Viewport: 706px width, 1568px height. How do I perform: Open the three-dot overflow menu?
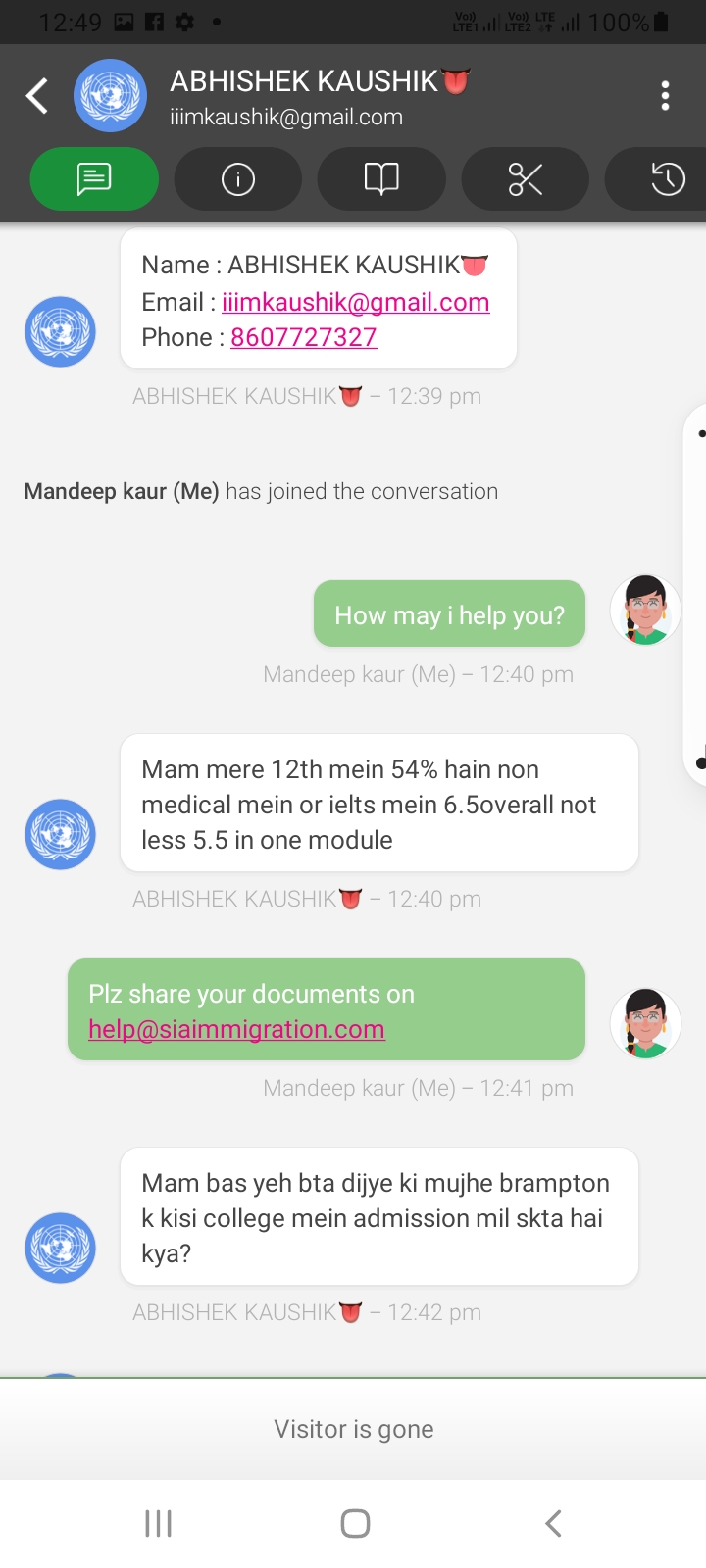point(666,96)
